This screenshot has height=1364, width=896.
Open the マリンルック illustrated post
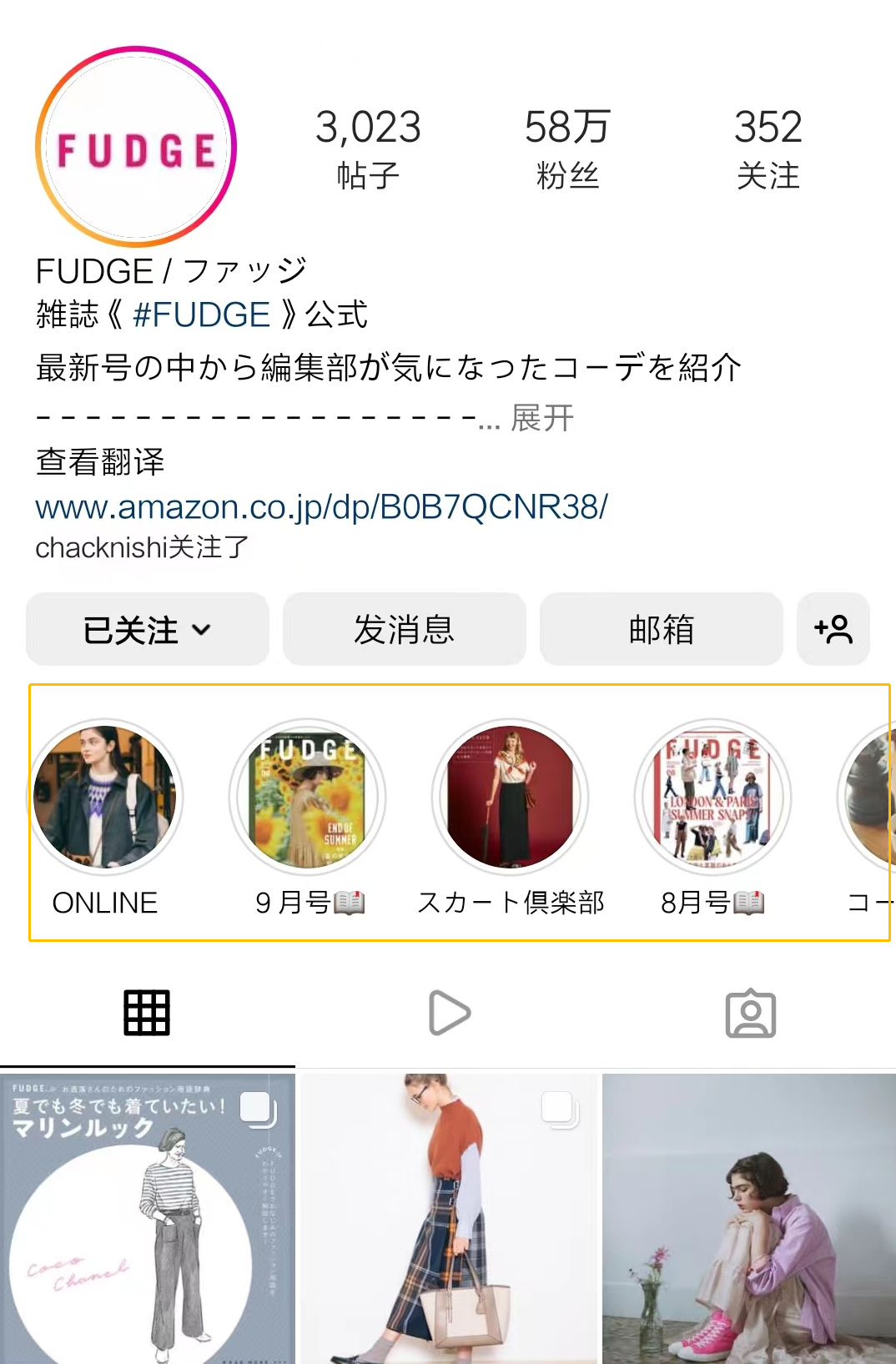(x=148, y=1218)
